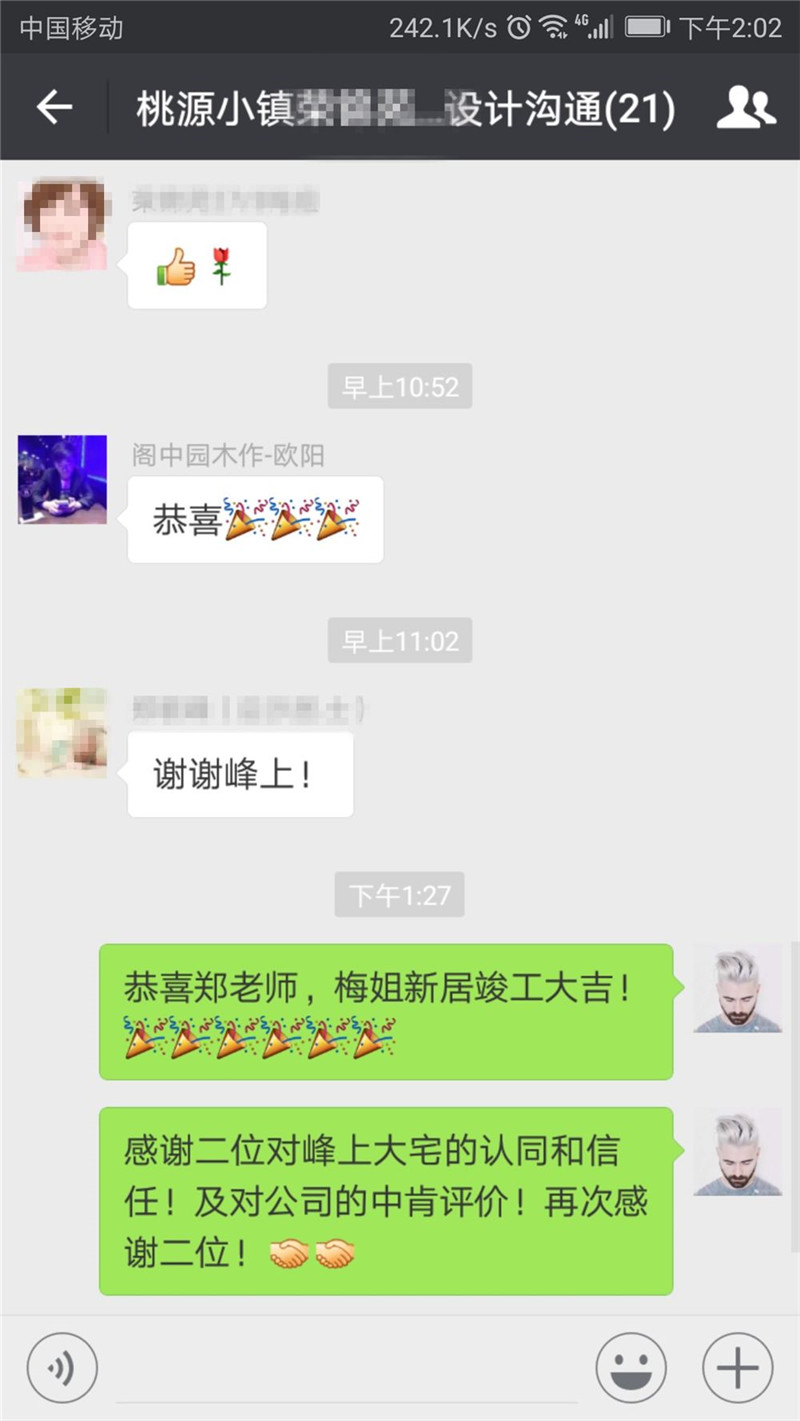
Task: Go back from the group chat
Action: pos(54,107)
